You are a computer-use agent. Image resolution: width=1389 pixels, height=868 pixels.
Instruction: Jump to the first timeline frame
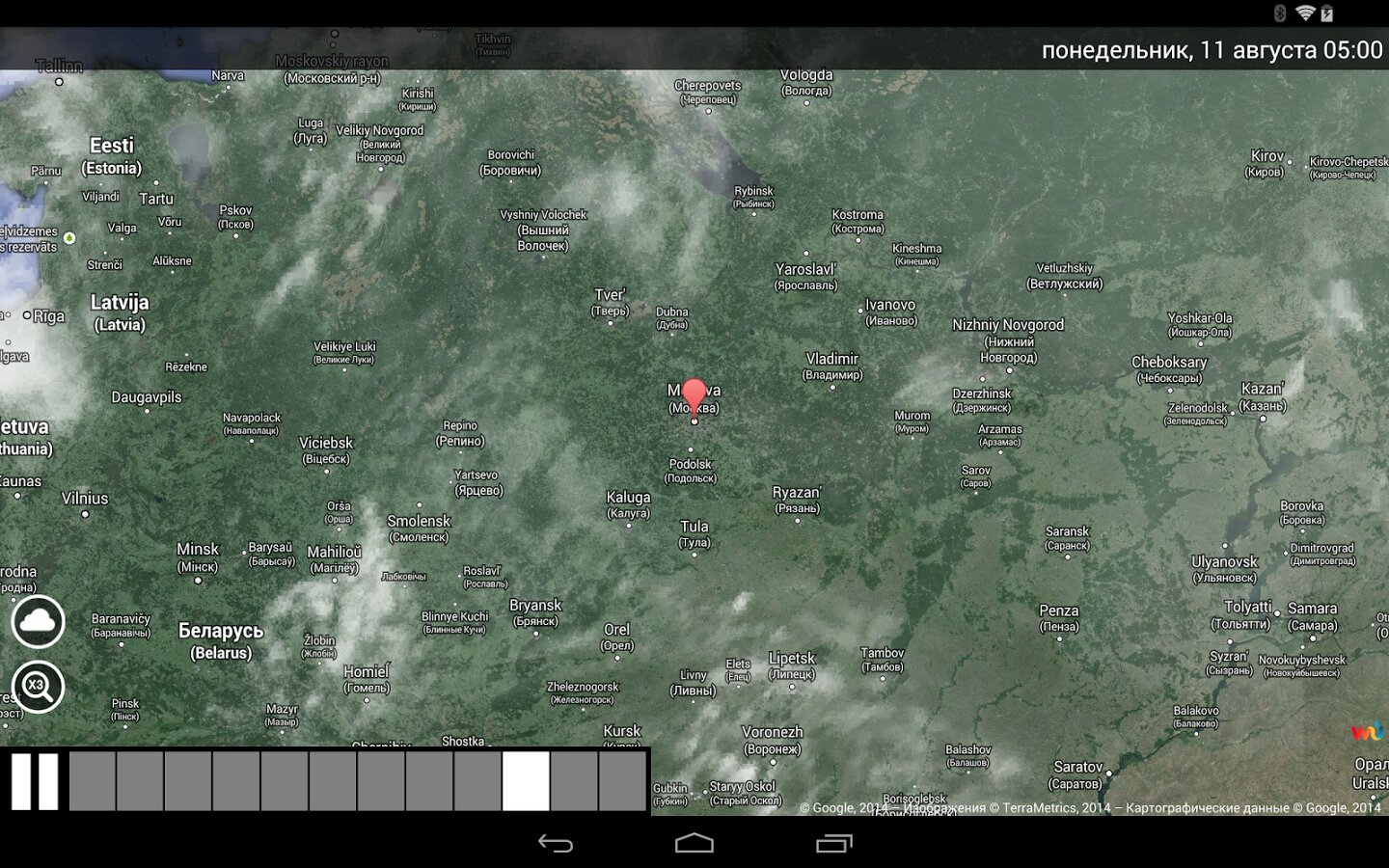coord(93,781)
